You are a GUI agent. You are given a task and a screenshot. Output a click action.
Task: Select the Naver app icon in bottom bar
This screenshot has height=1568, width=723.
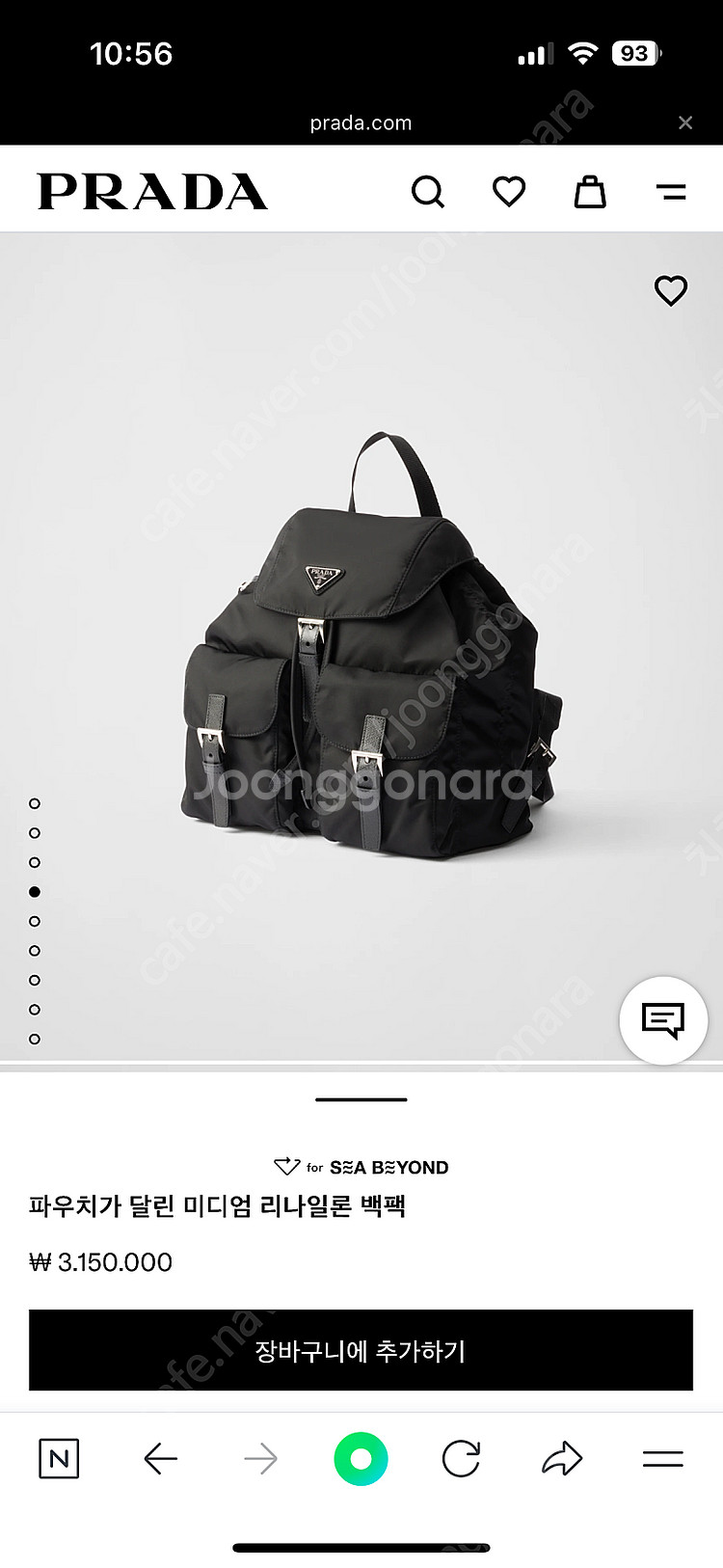click(x=60, y=1458)
